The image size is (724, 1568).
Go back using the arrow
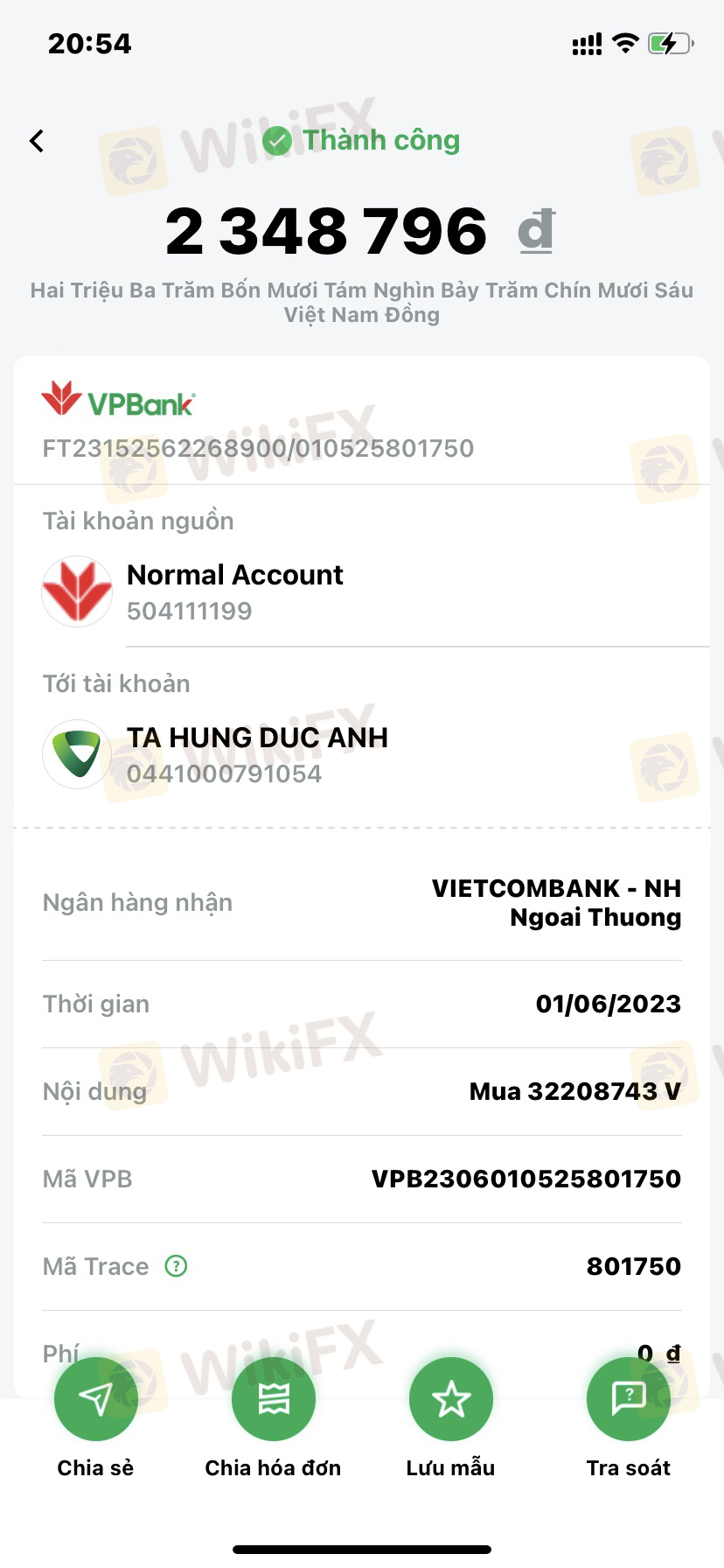click(x=37, y=141)
